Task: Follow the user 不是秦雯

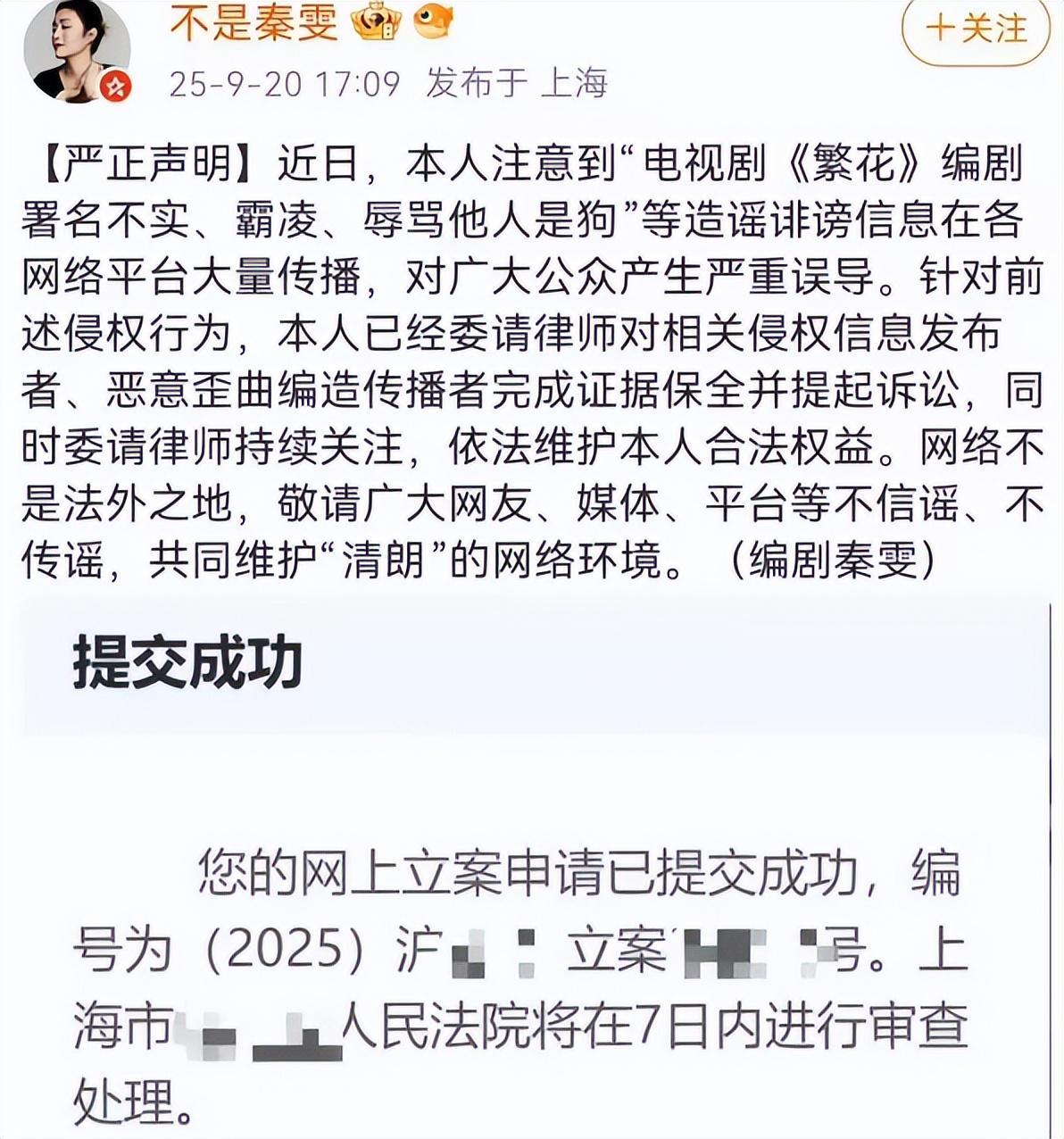Action: pyautogui.click(x=975, y=30)
